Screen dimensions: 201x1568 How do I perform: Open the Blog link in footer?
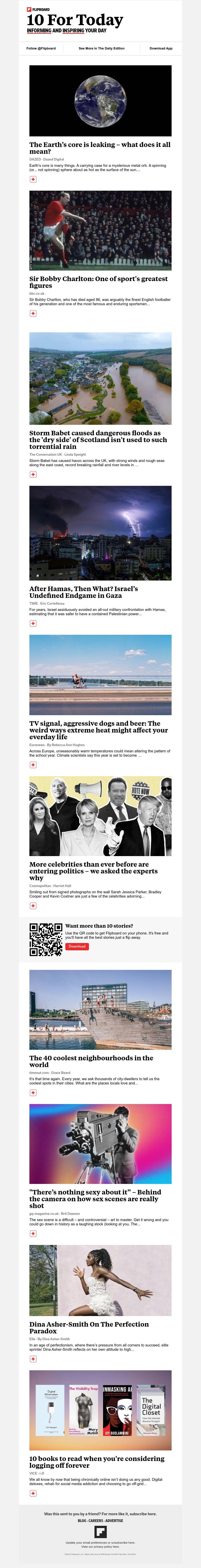(82, 1521)
